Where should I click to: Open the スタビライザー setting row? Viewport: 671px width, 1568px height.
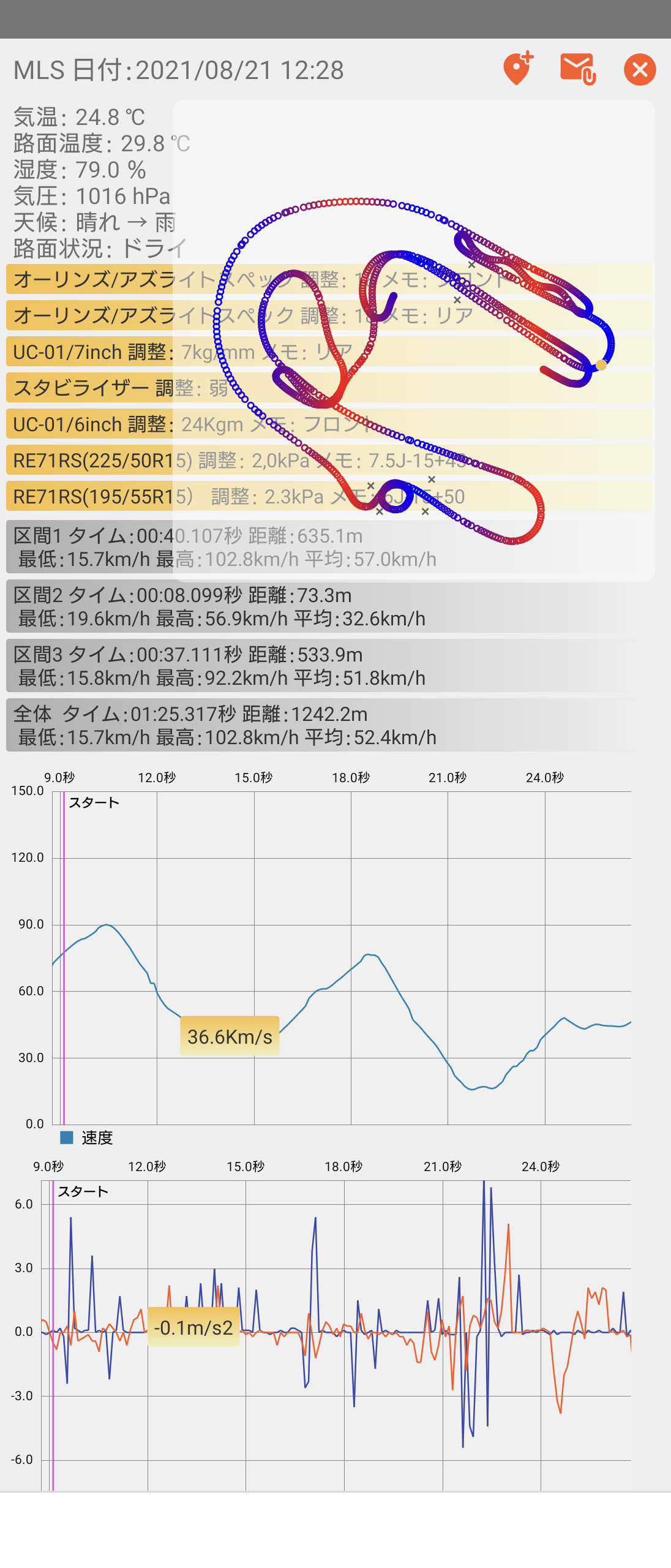coord(331,388)
